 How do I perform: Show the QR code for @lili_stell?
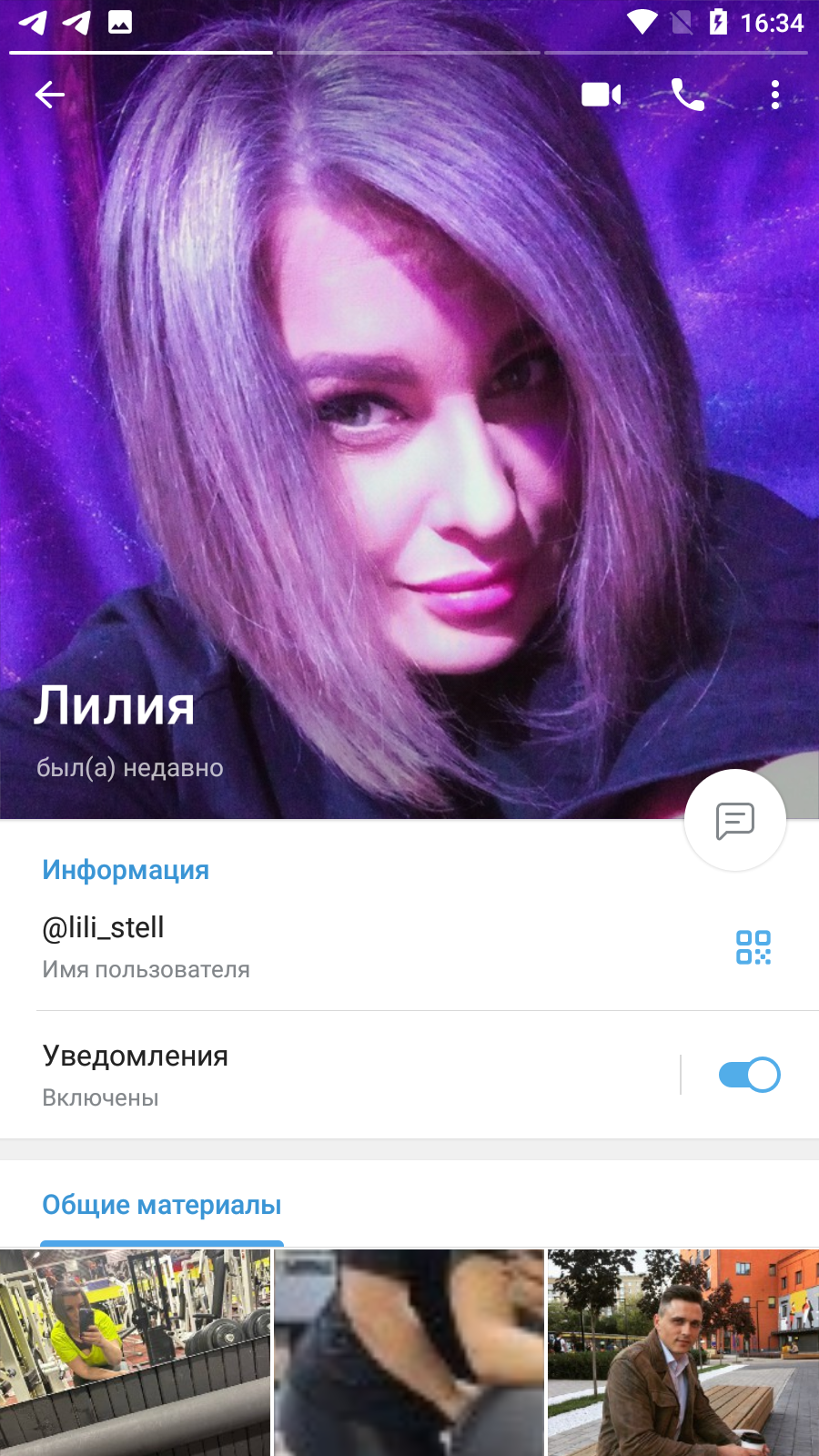(753, 947)
